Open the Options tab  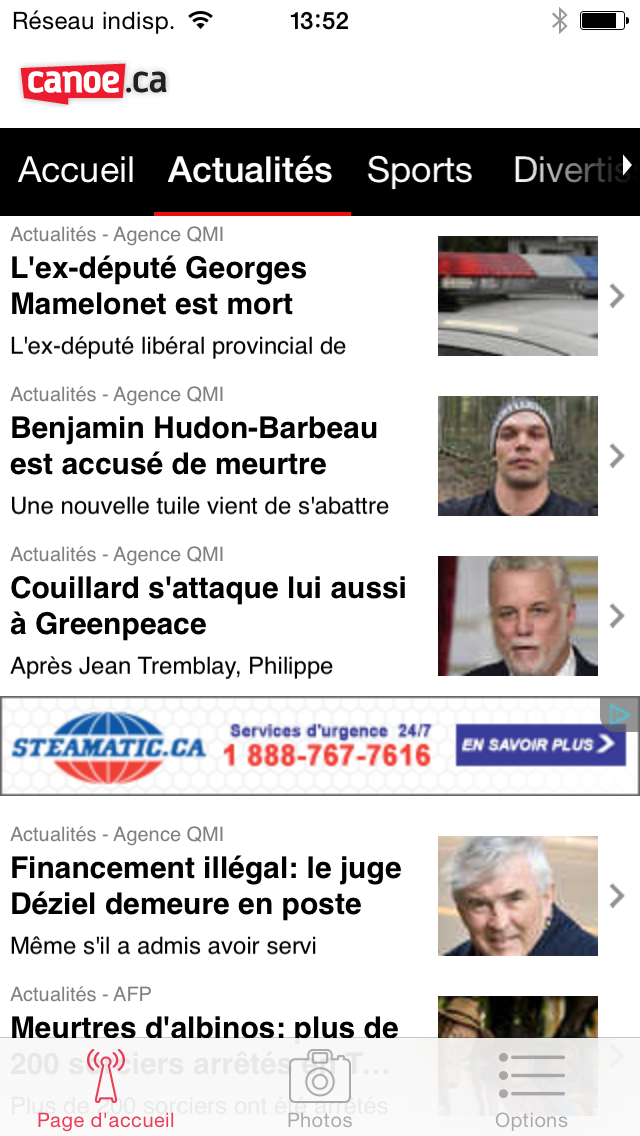[532, 1090]
